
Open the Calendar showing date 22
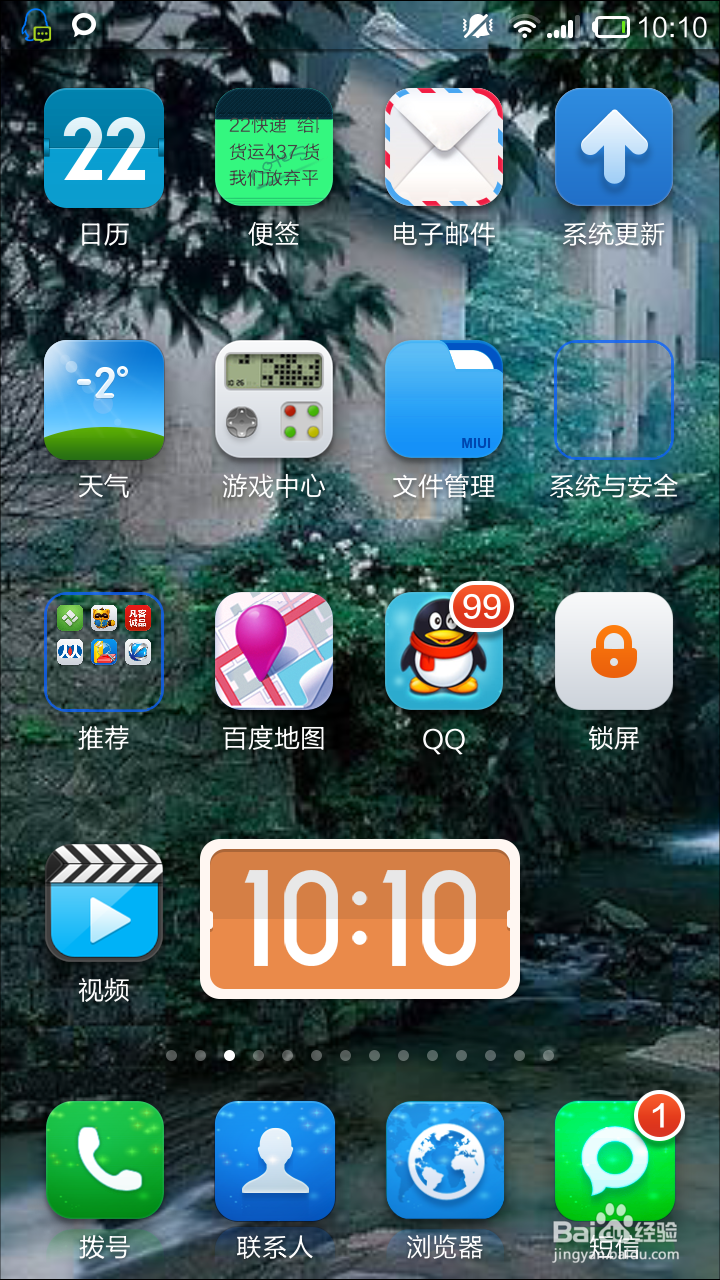104,146
